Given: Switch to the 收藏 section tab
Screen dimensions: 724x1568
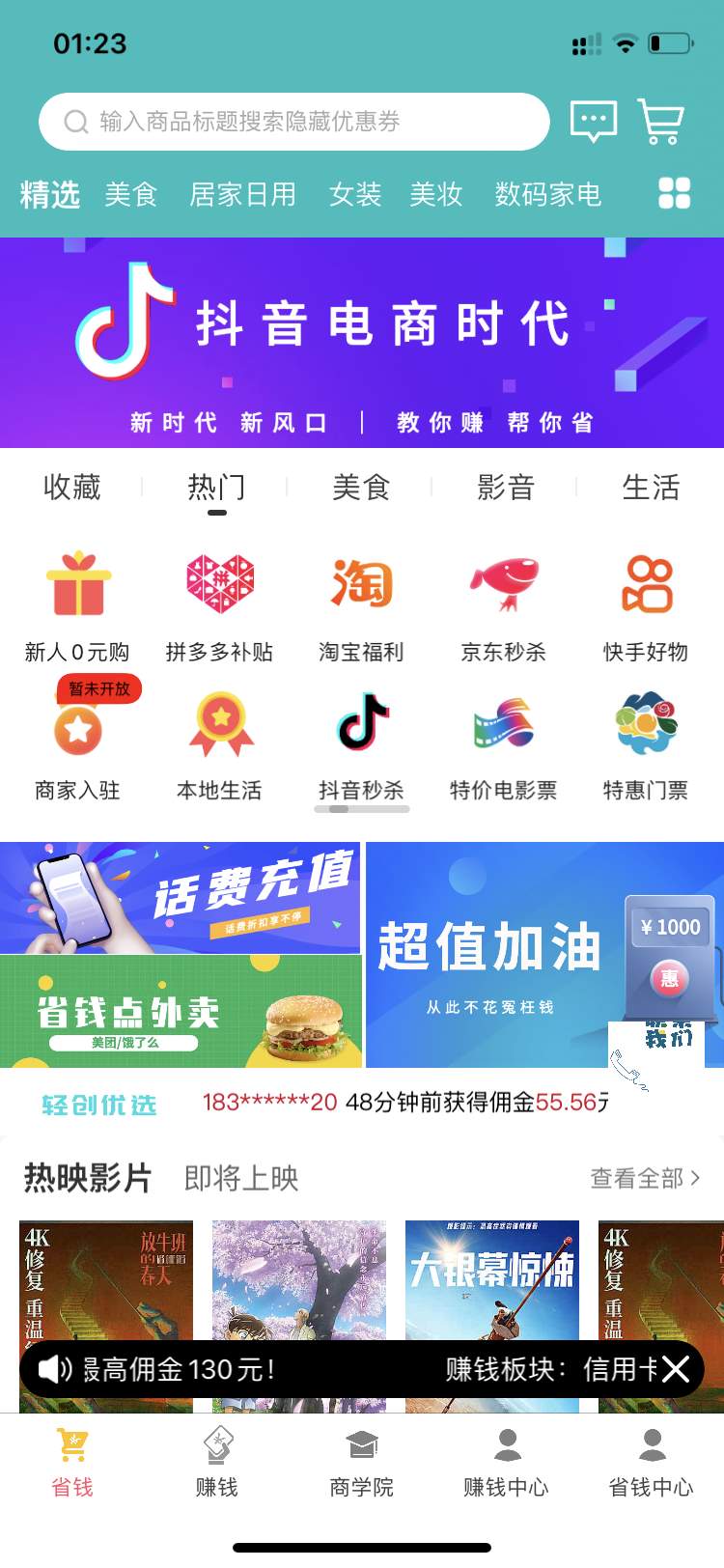Looking at the screenshot, I should point(71,488).
